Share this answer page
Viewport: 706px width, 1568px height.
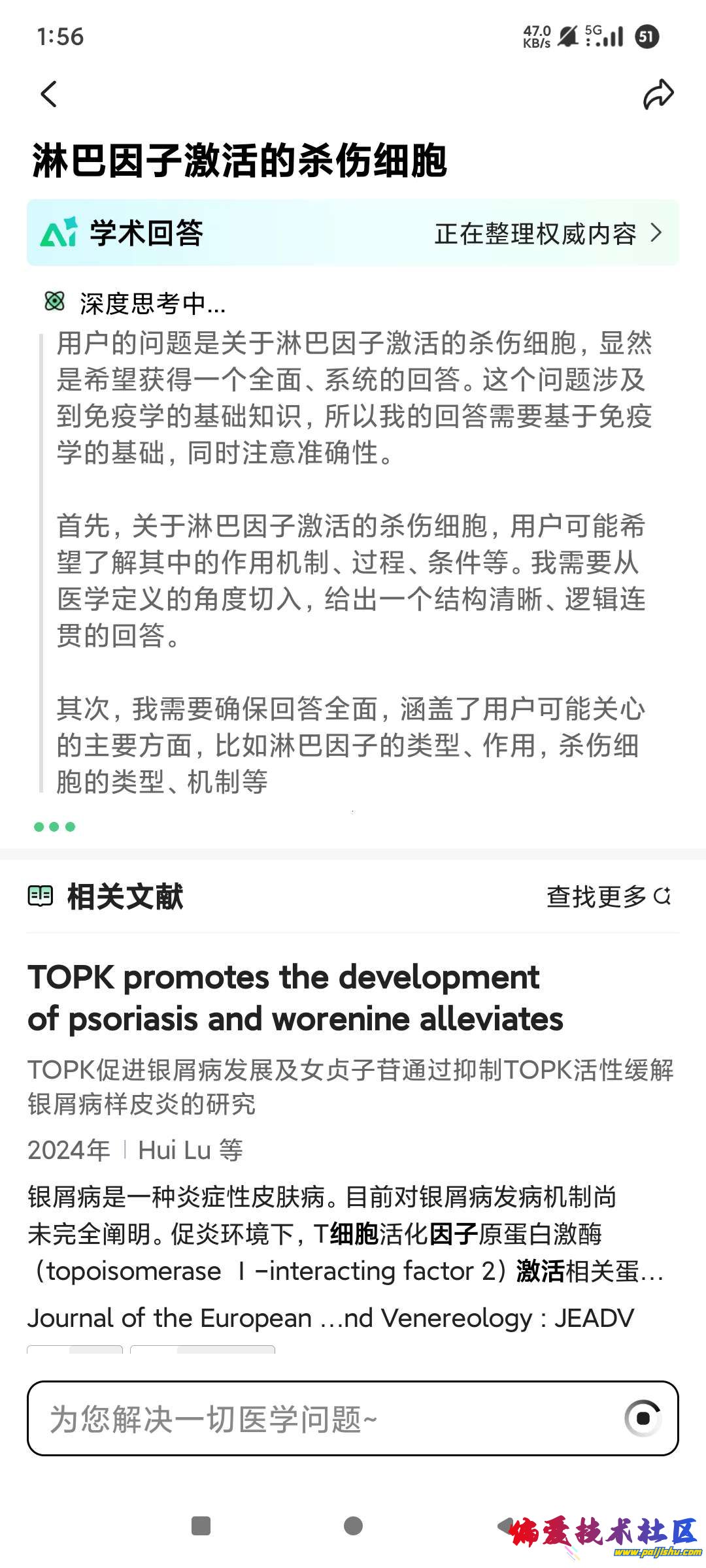pyautogui.click(x=658, y=95)
